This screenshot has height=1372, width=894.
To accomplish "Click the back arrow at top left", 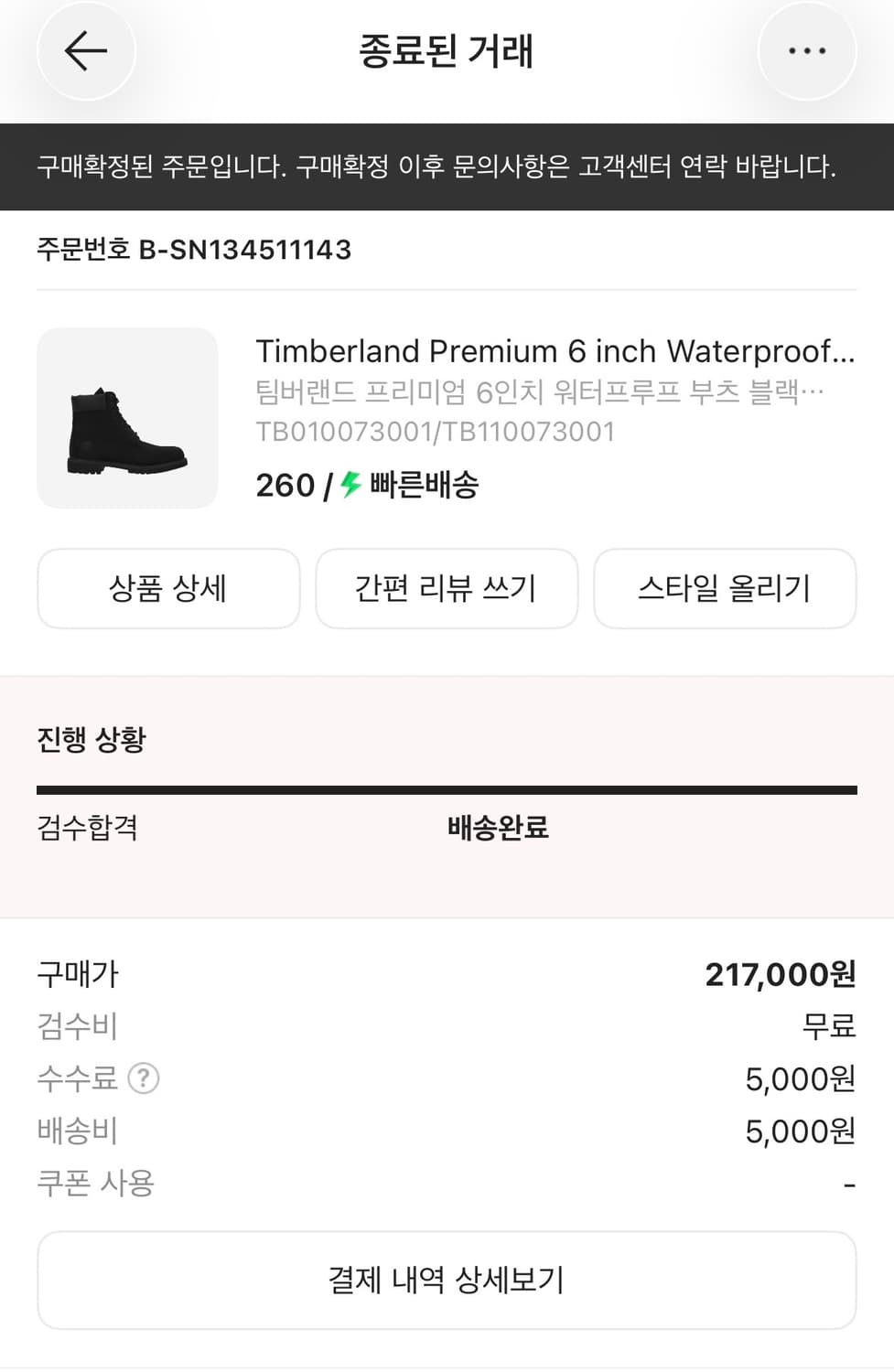I will coord(87,51).
